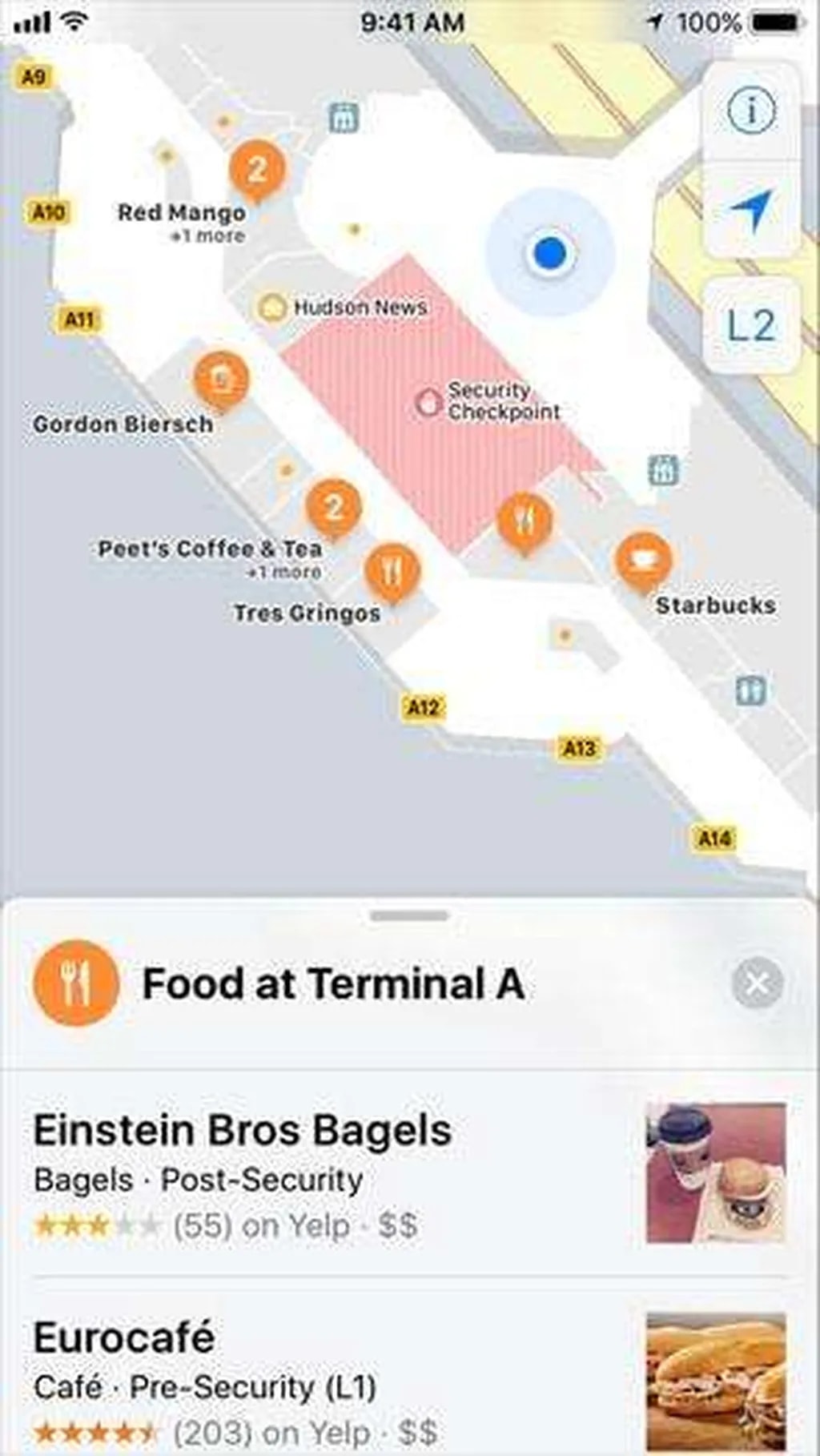Select the gate A12 marker

(423, 707)
